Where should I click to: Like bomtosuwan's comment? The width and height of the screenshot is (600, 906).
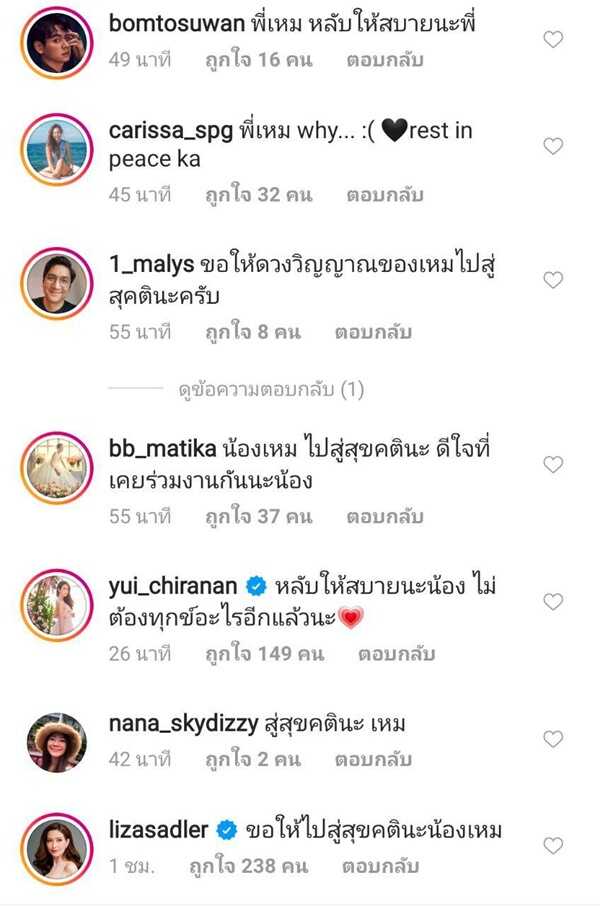point(552,40)
